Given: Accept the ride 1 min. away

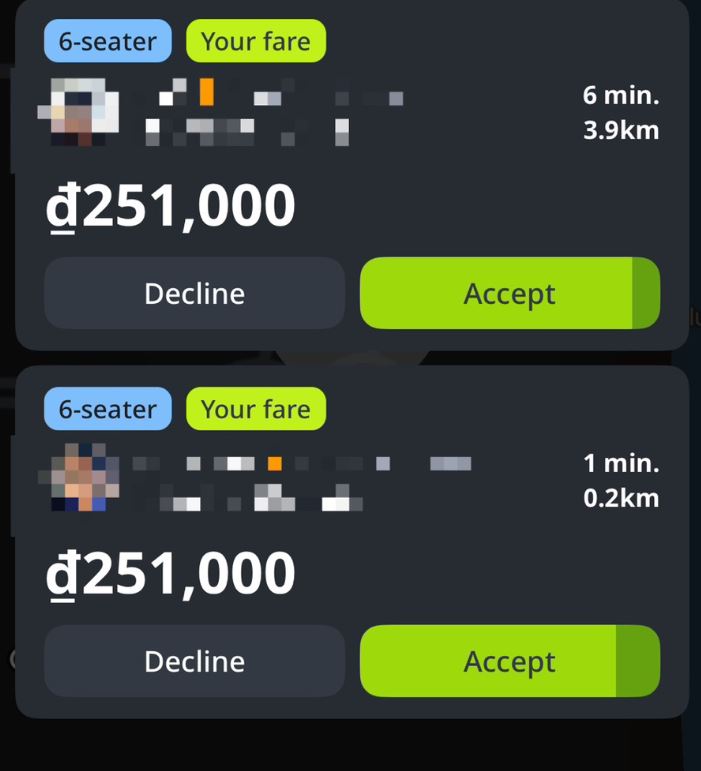Looking at the screenshot, I should (x=509, y=661).
